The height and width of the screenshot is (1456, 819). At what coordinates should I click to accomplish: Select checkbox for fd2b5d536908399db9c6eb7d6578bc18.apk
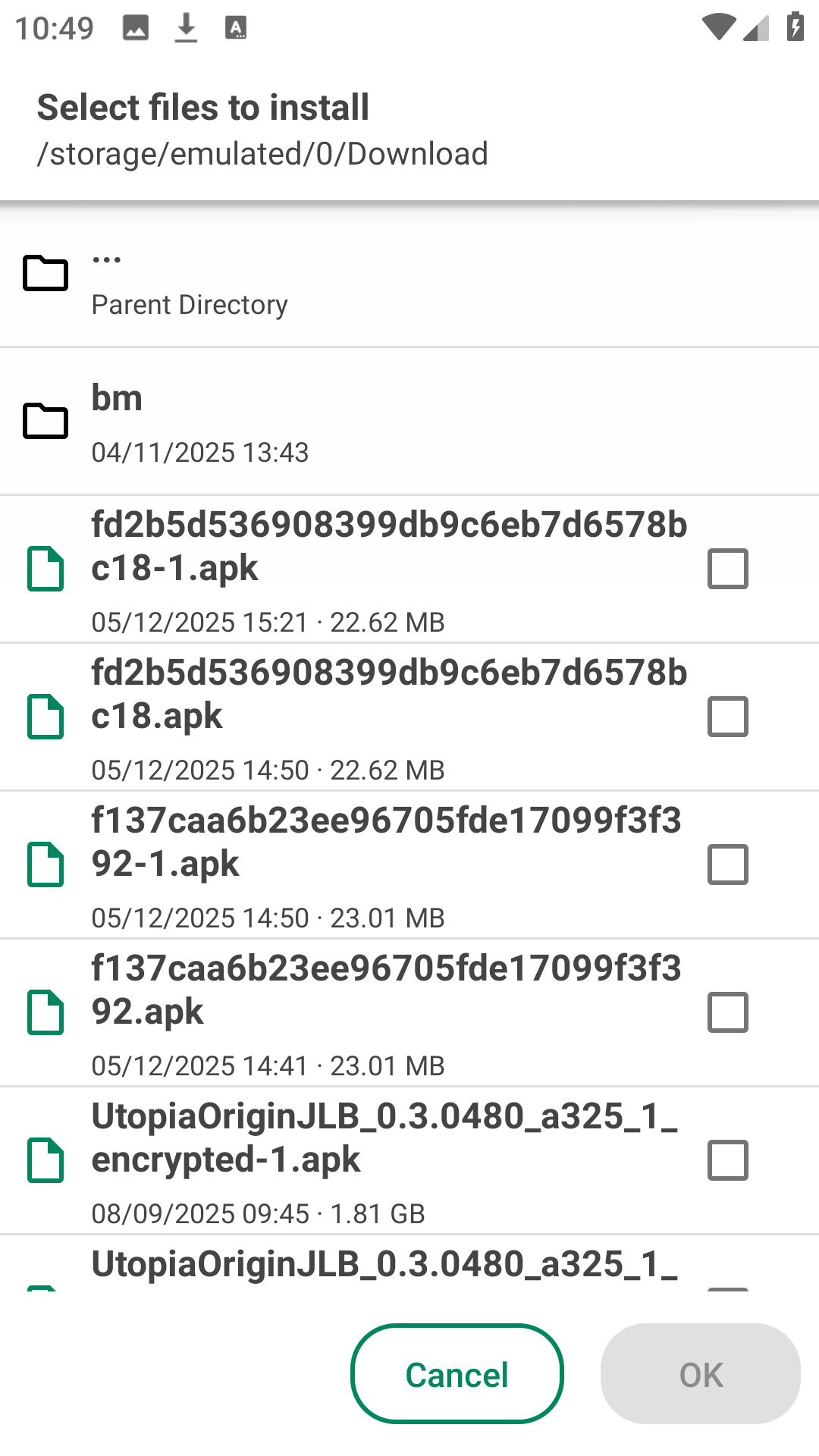point(727,717)
